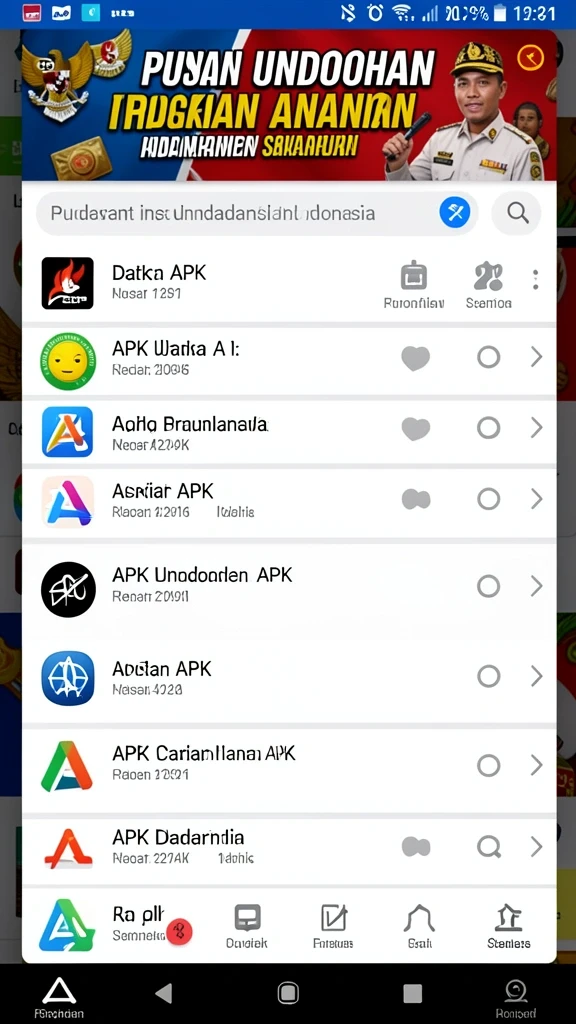
Task: Tap the round icon on the banner corner
Action: [530, 58]
